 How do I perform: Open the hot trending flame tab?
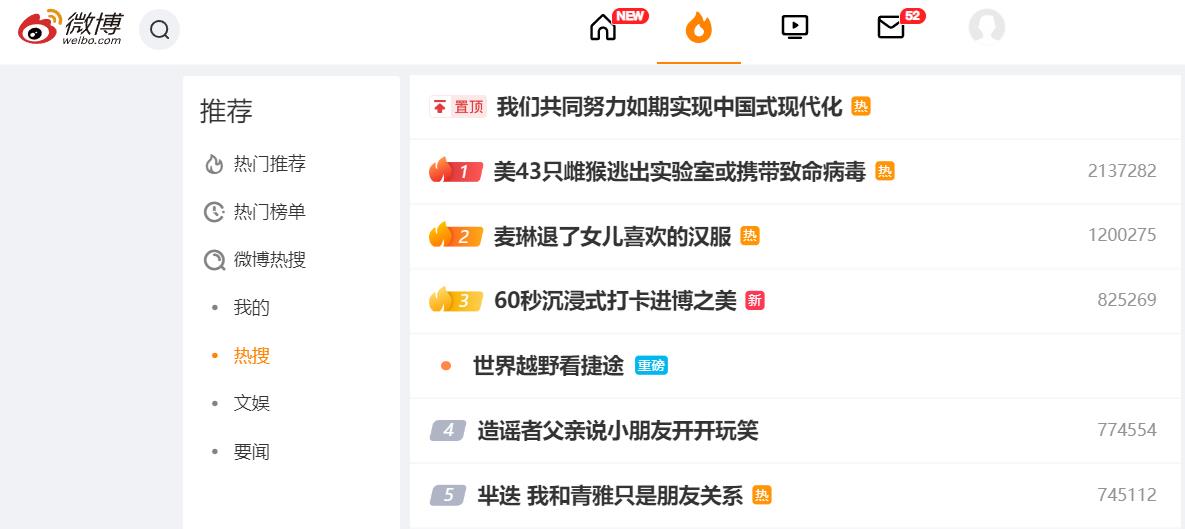pyautogui.click(x=698, y=28)
